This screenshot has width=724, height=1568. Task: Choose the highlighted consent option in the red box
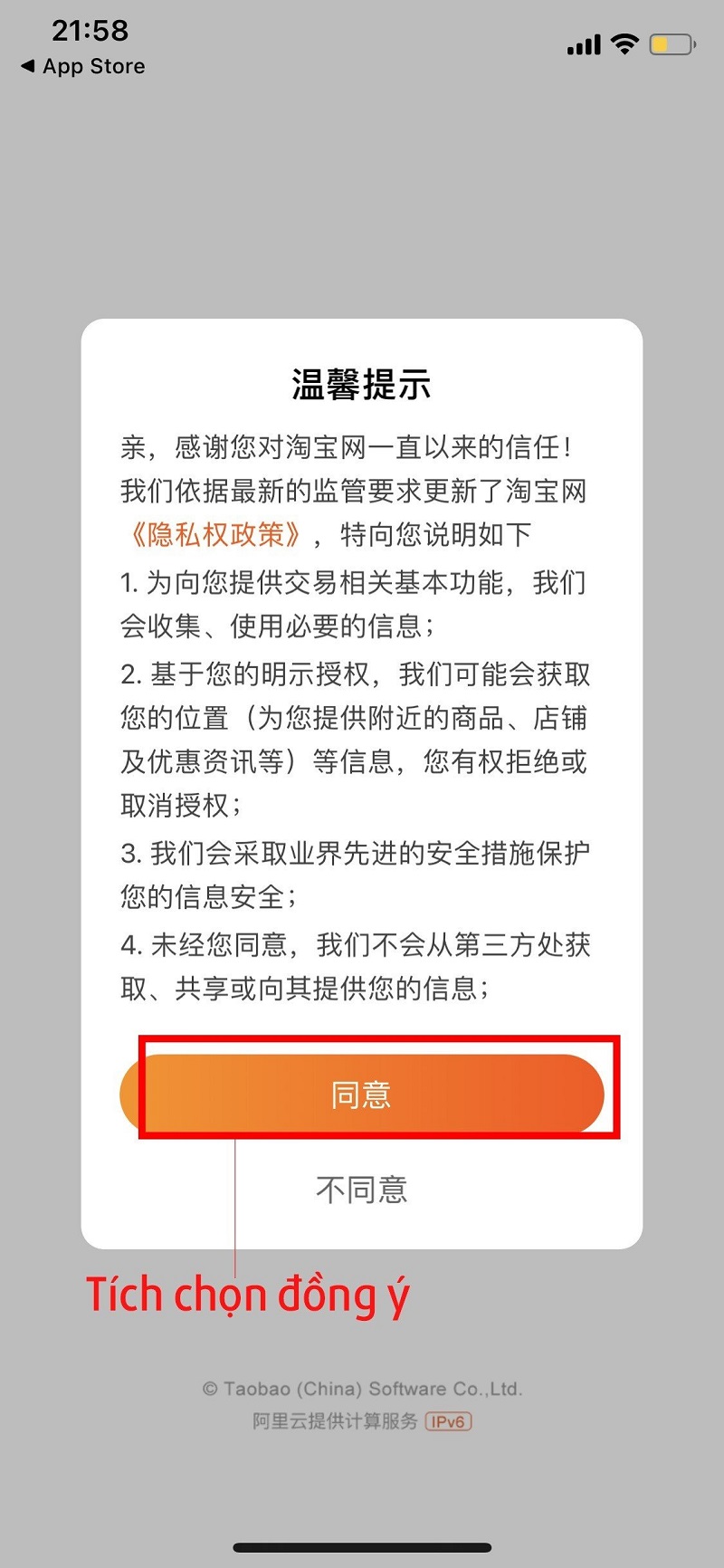tap(362, 1095)
